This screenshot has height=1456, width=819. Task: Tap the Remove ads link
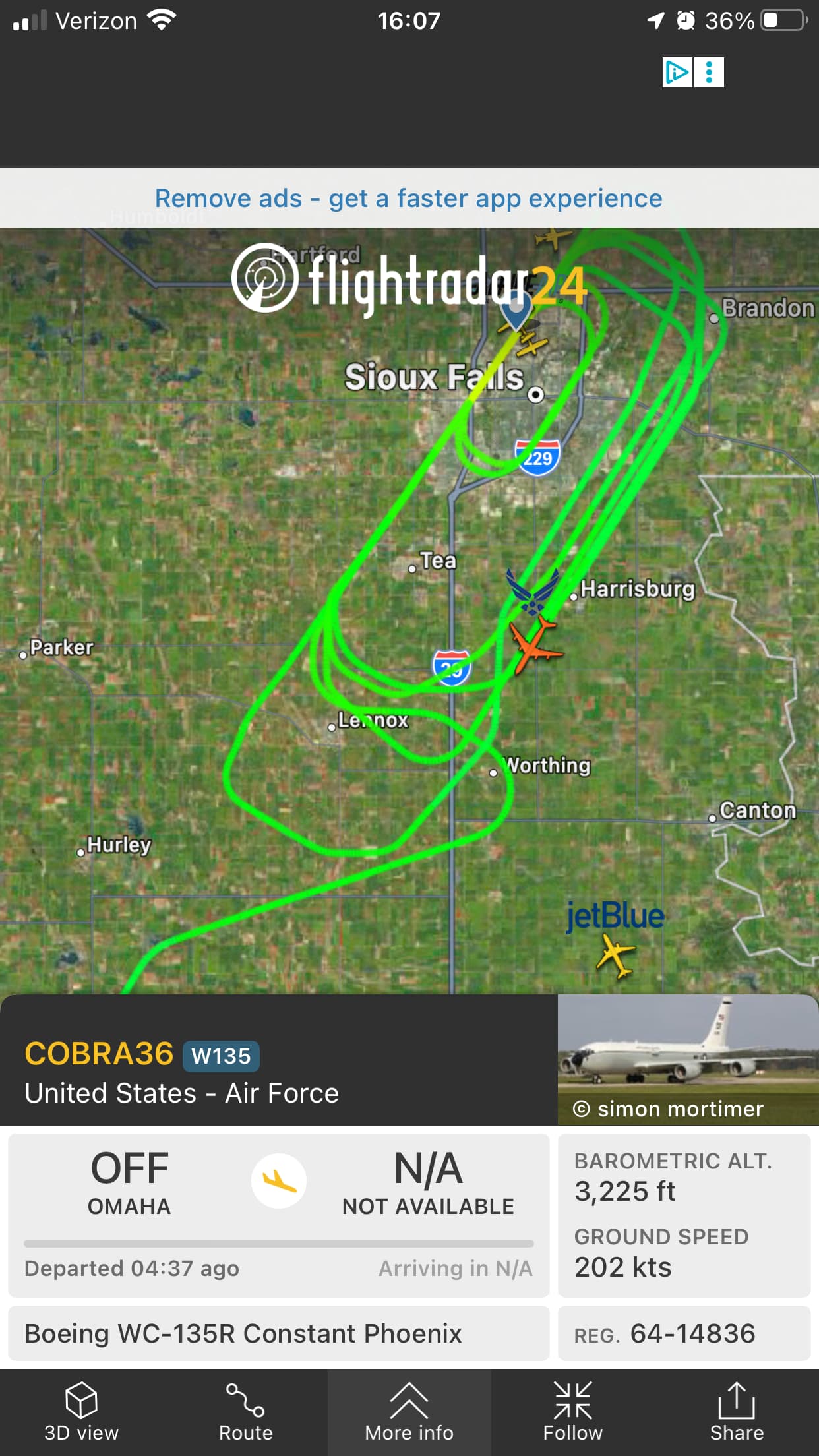[409, 198]
